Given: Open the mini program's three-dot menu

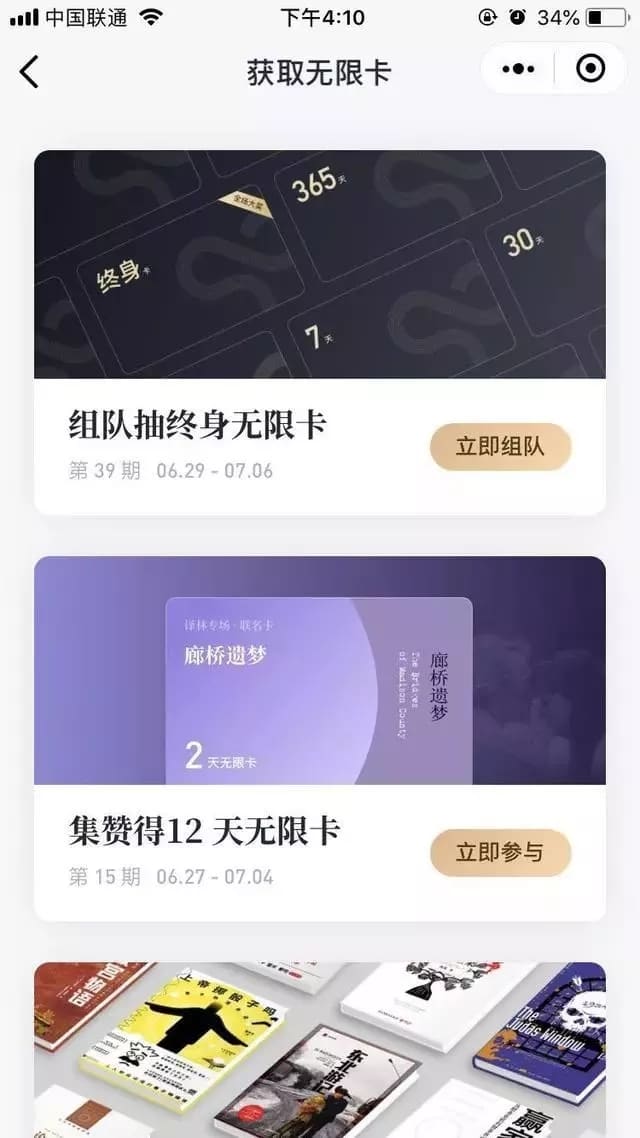Looking at the screenshot, I should coord(518,69).
